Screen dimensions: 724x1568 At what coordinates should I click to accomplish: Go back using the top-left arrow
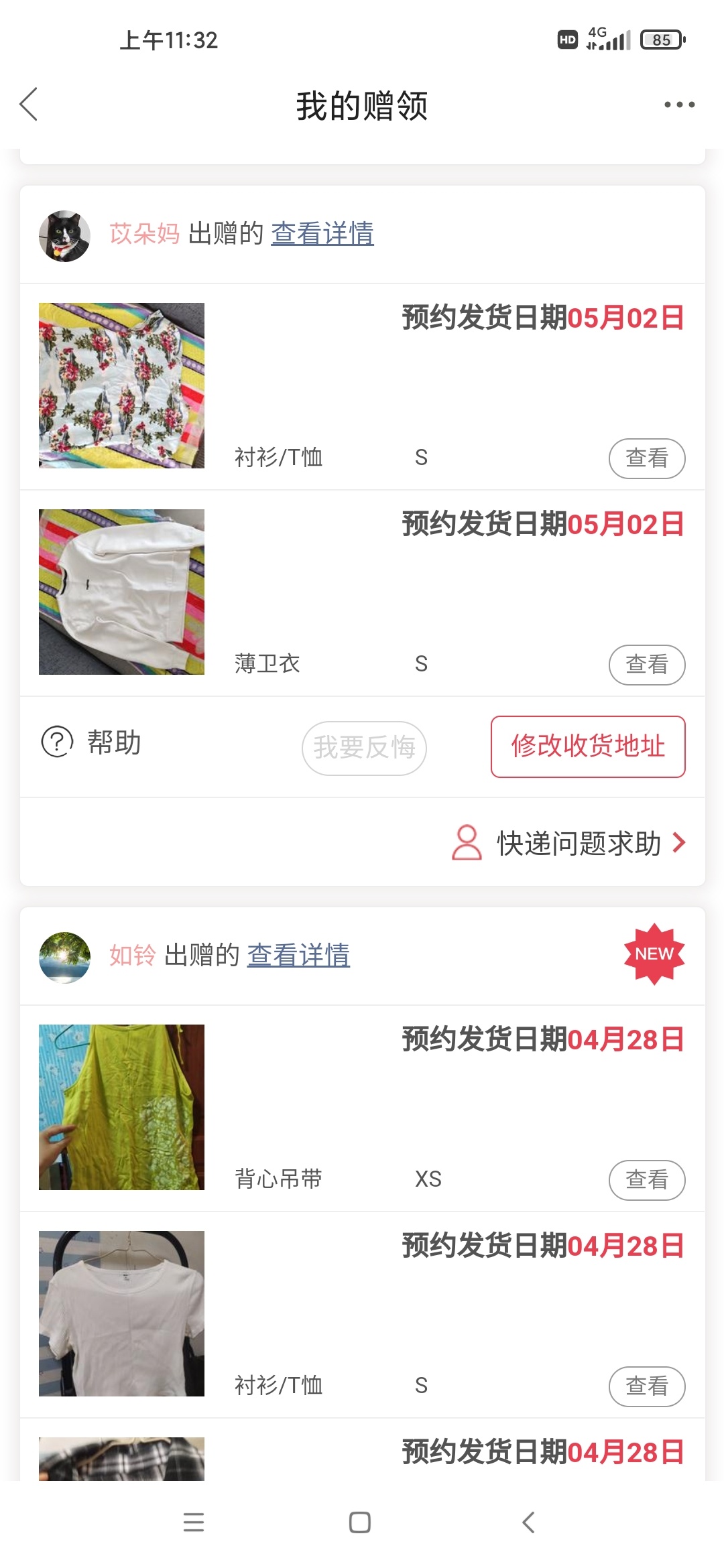tap(29, 105)
